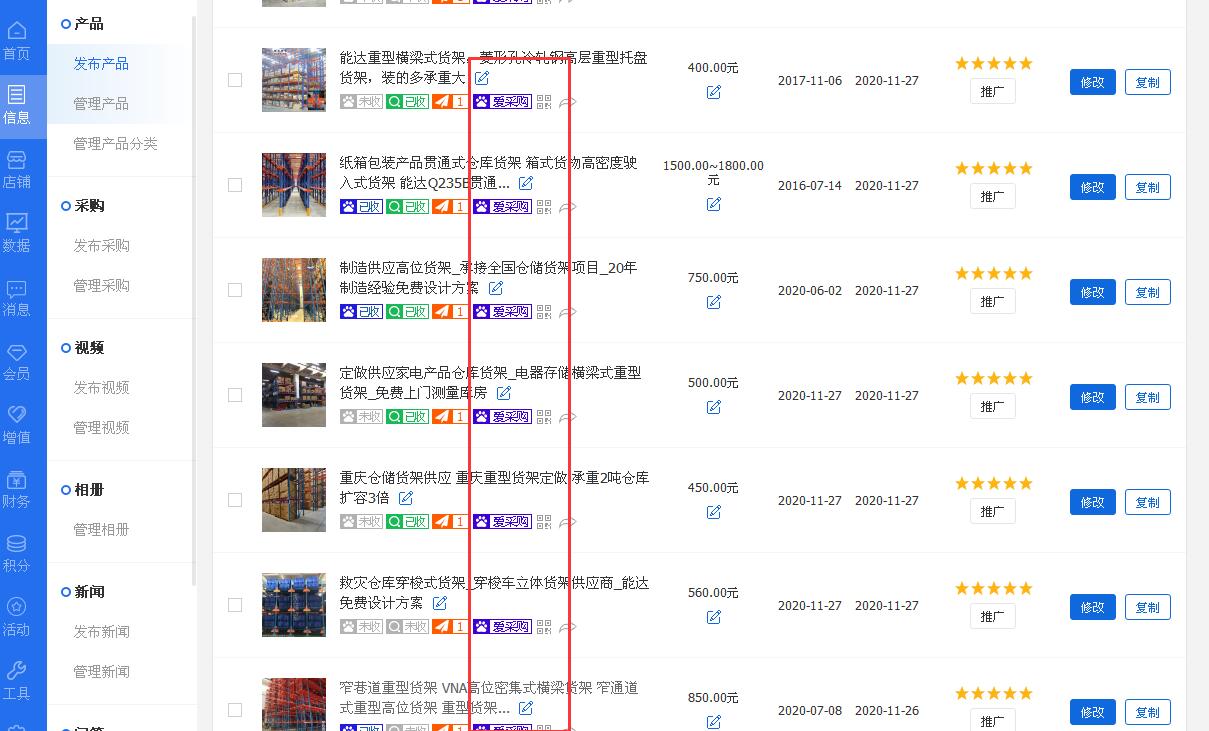
Task: Open 发布视频 menu item
Action: (101, 388)
